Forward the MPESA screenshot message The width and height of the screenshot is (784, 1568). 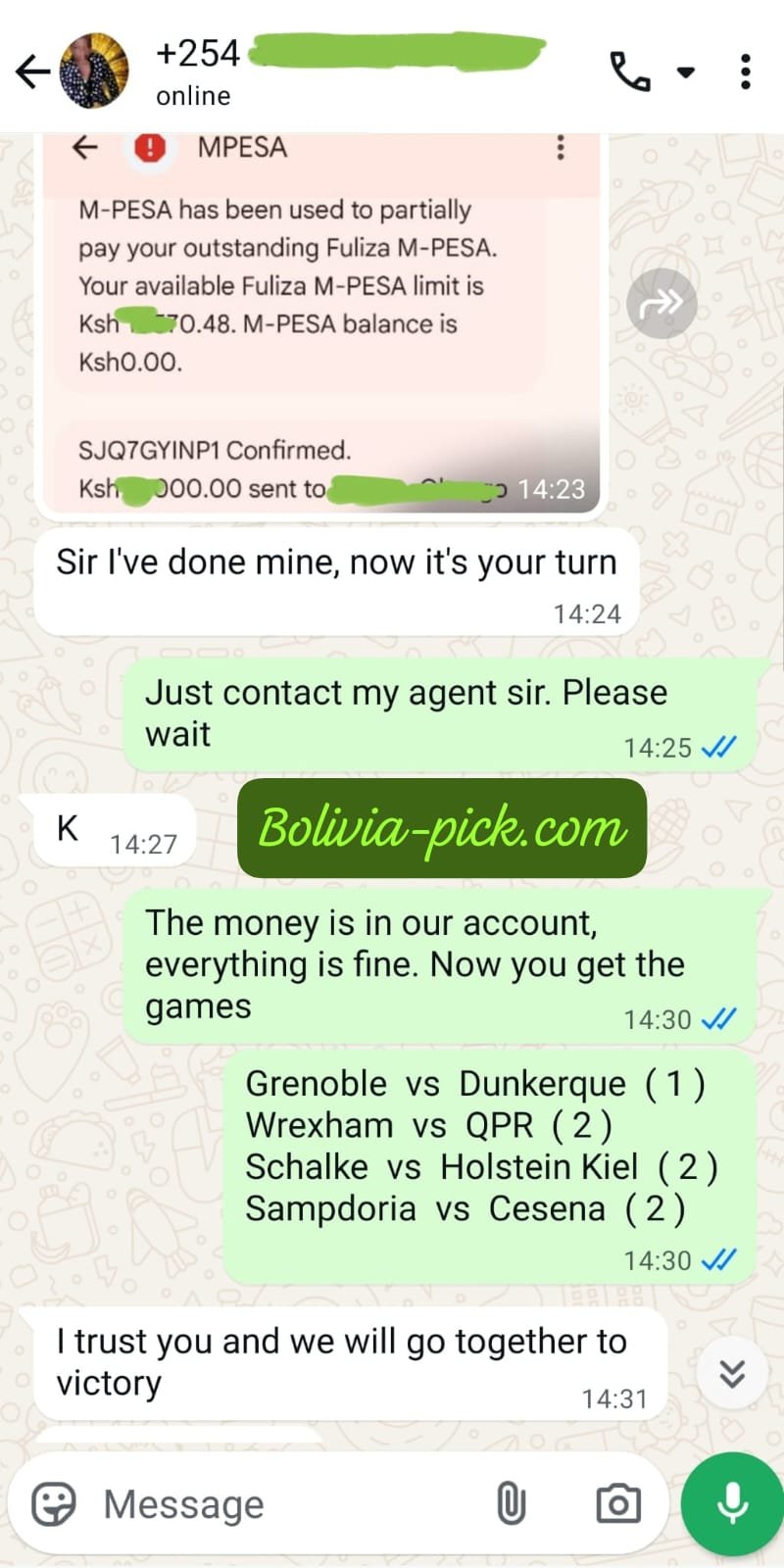point(661,304)
